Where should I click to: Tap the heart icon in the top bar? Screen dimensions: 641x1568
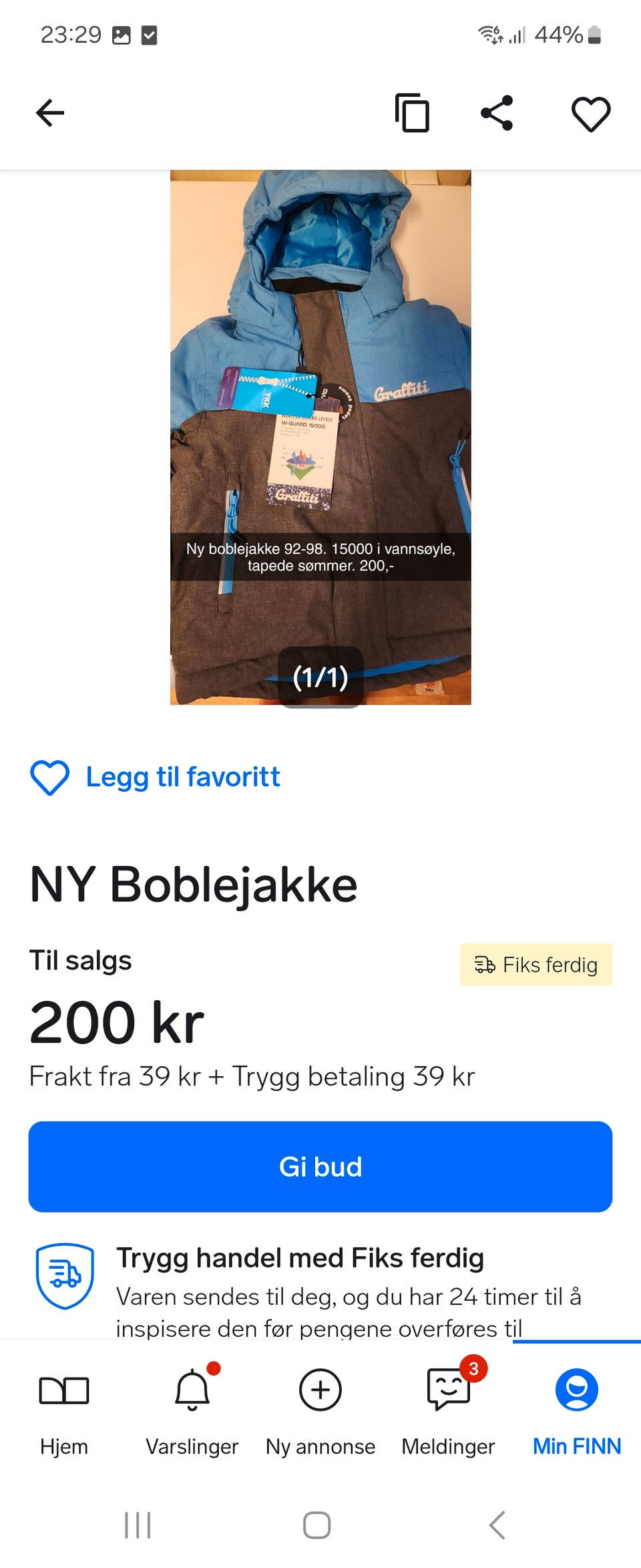coord(590,114)
